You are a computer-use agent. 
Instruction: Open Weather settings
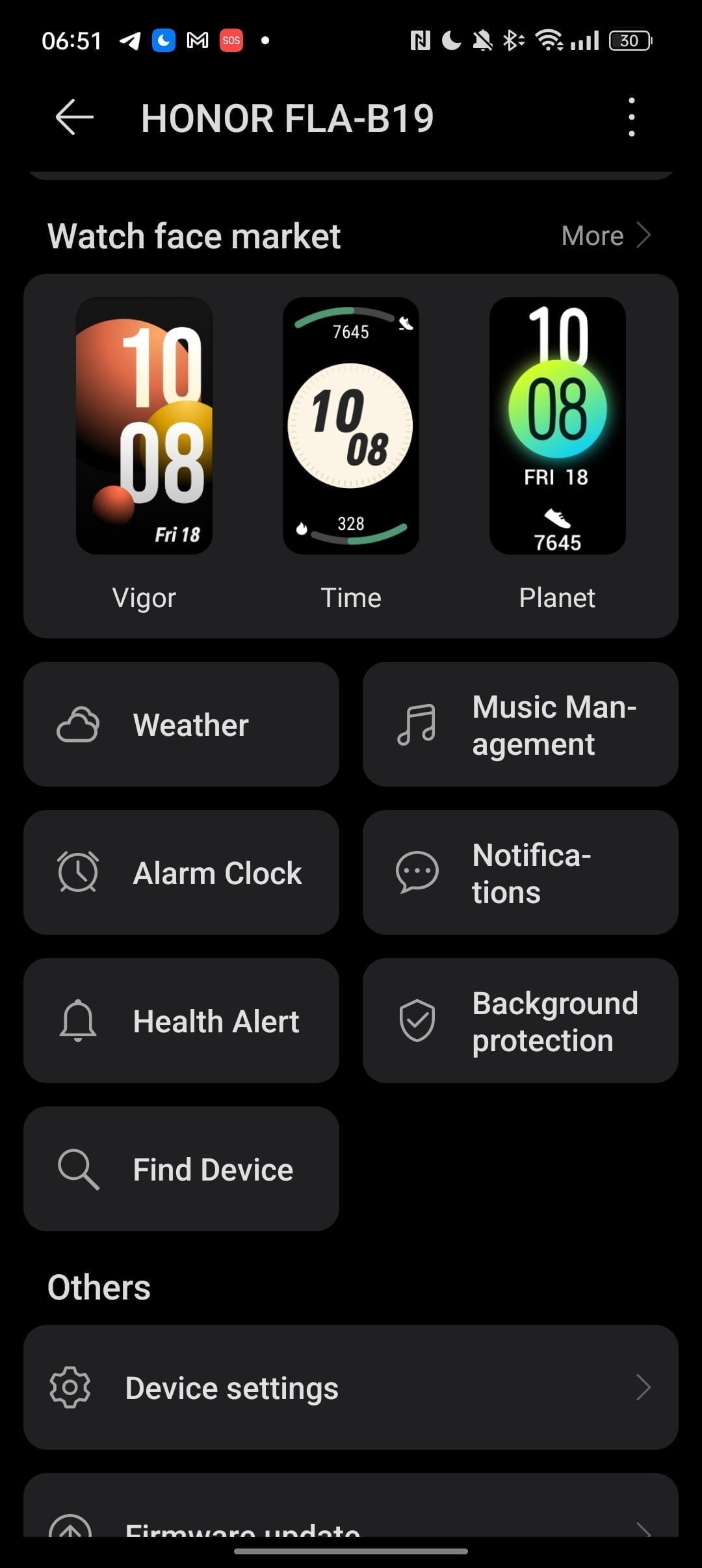pos(181,724)
